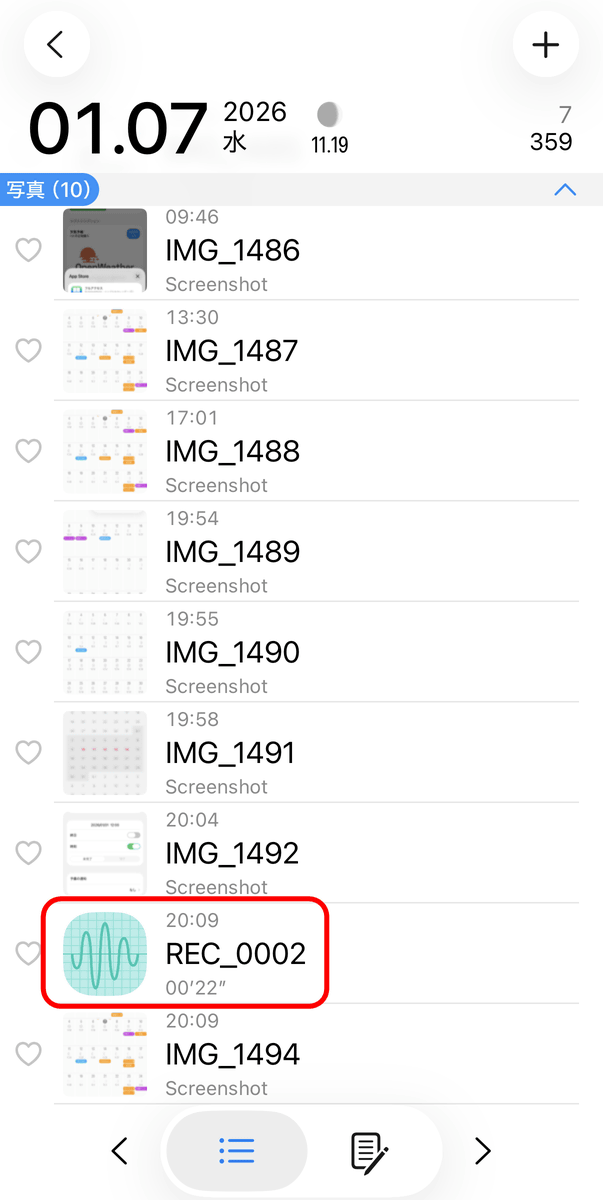The width and height of the screenshot is (603, 1200).
Task: Favorite IMG_1487 with the heart icon
Action: (29, 350)
